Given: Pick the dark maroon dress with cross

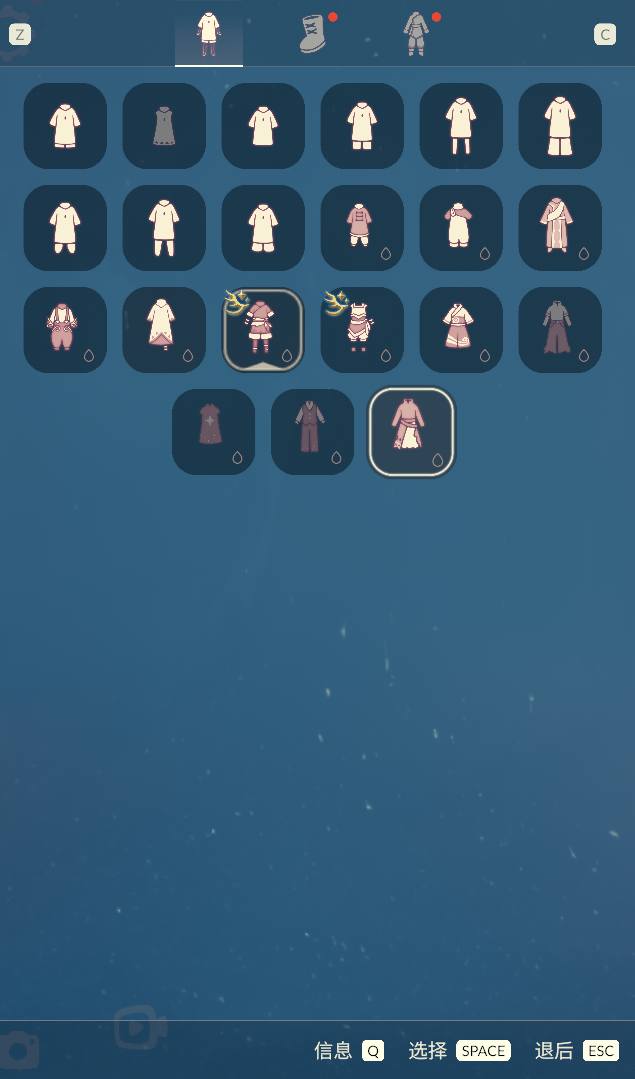Looking at the screenshot, I should [213, 432].
